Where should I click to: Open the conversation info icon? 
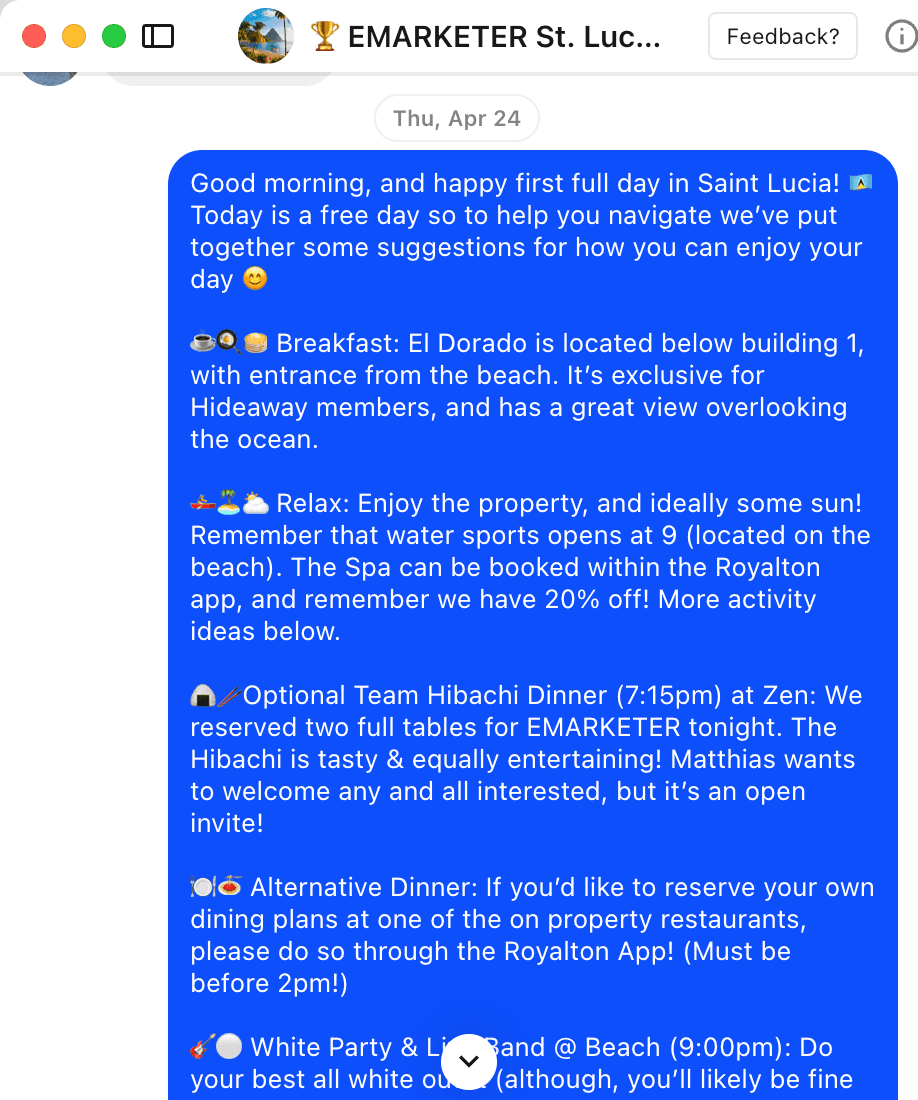900,37
